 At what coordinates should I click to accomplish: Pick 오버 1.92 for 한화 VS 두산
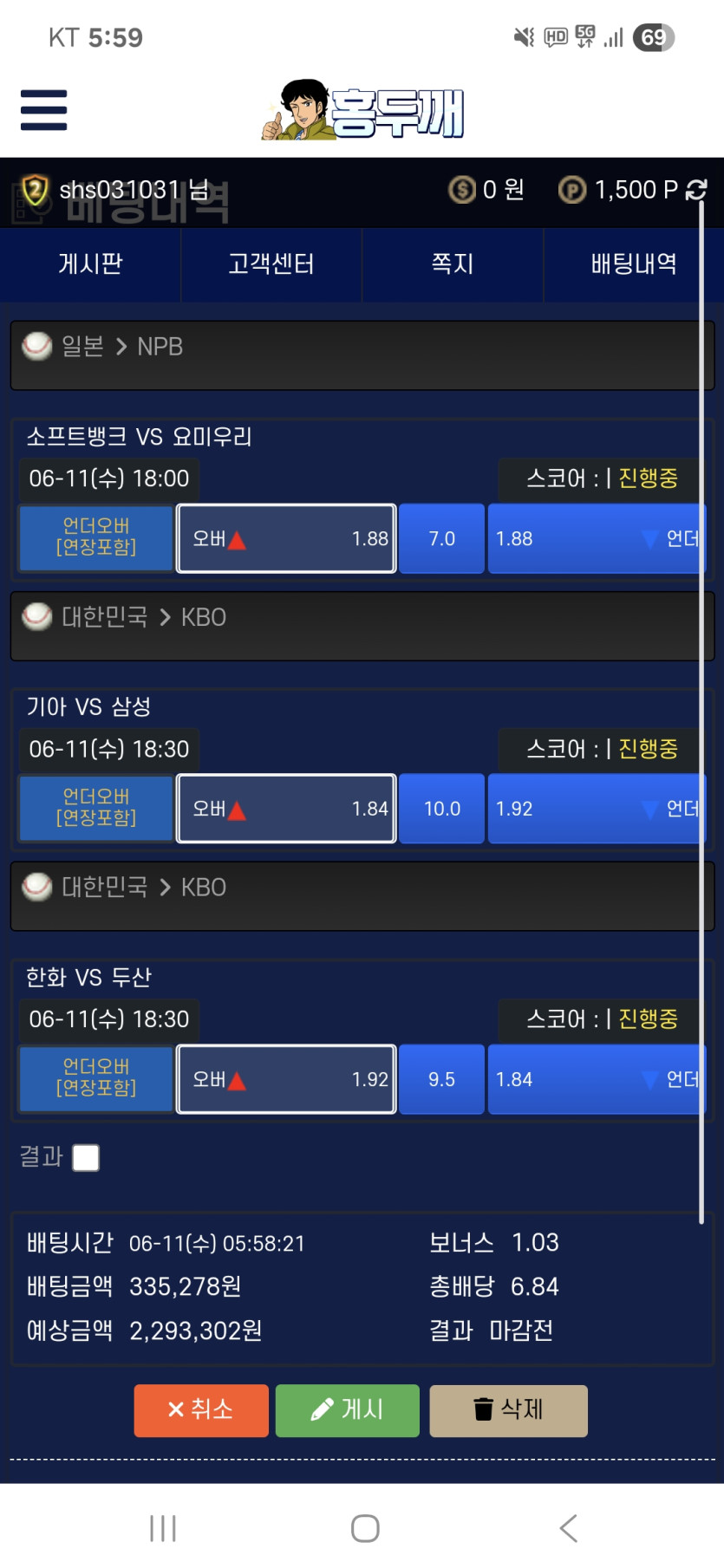[287, 1079]
